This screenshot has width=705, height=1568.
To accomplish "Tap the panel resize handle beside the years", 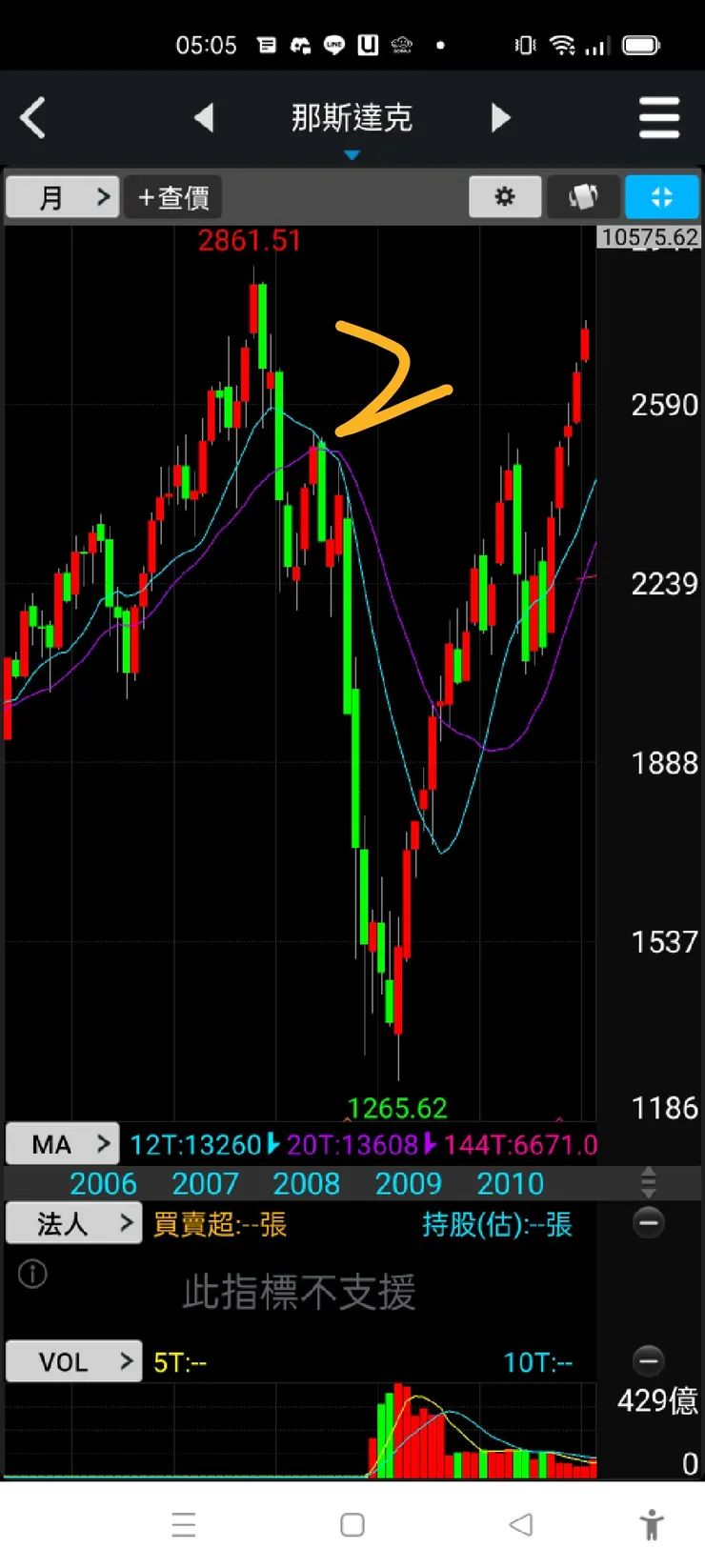I will click(x=649, y=1182).
